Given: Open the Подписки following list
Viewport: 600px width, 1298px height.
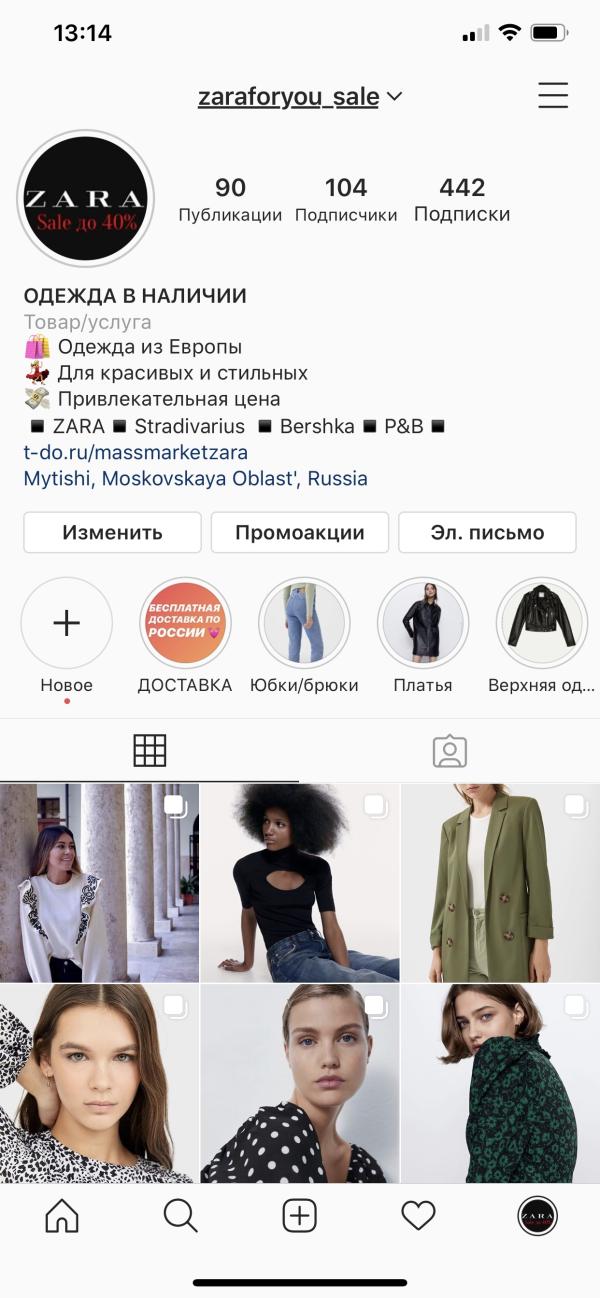Looking at the screenshot, I should click(462, 200).
